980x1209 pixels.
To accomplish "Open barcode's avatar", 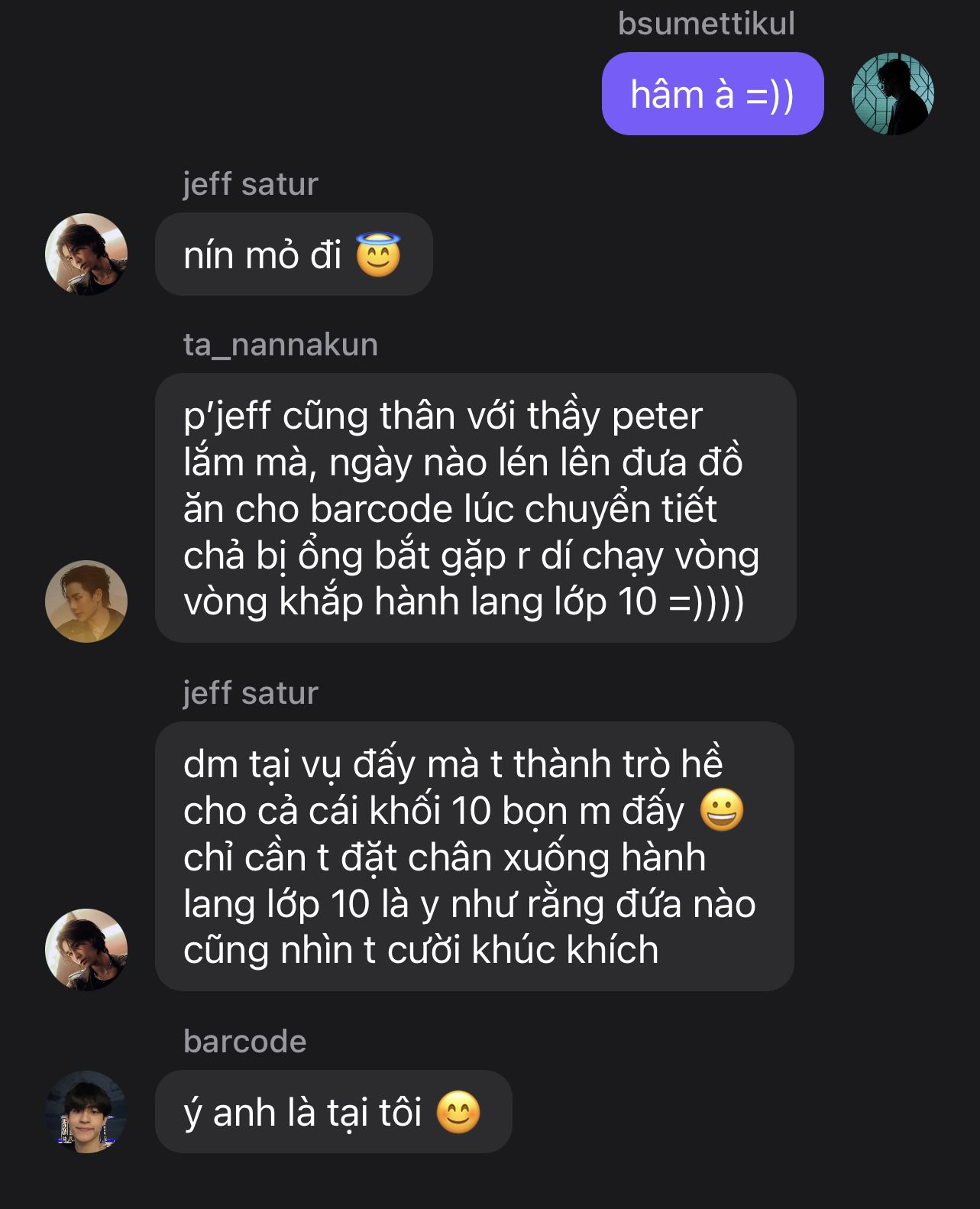I will click(86, 1111).
